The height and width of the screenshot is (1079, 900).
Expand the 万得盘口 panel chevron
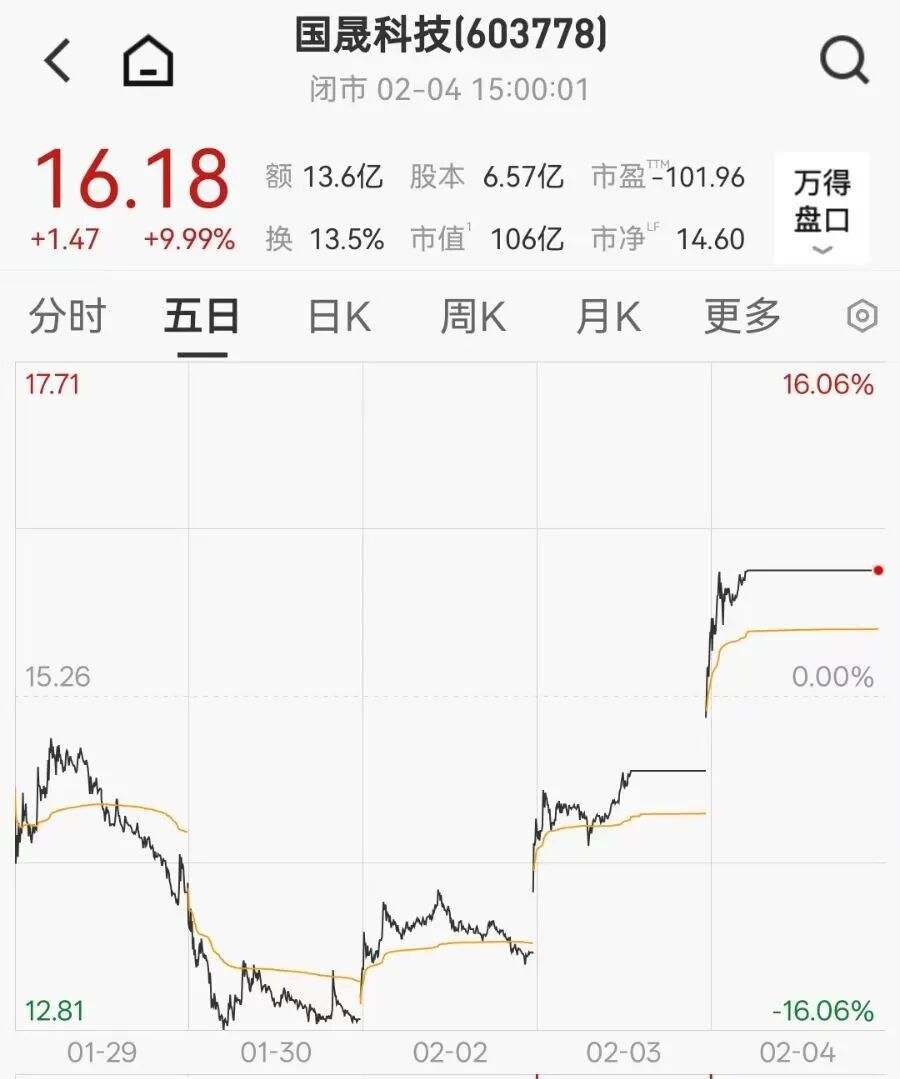[x=822, y=250]
